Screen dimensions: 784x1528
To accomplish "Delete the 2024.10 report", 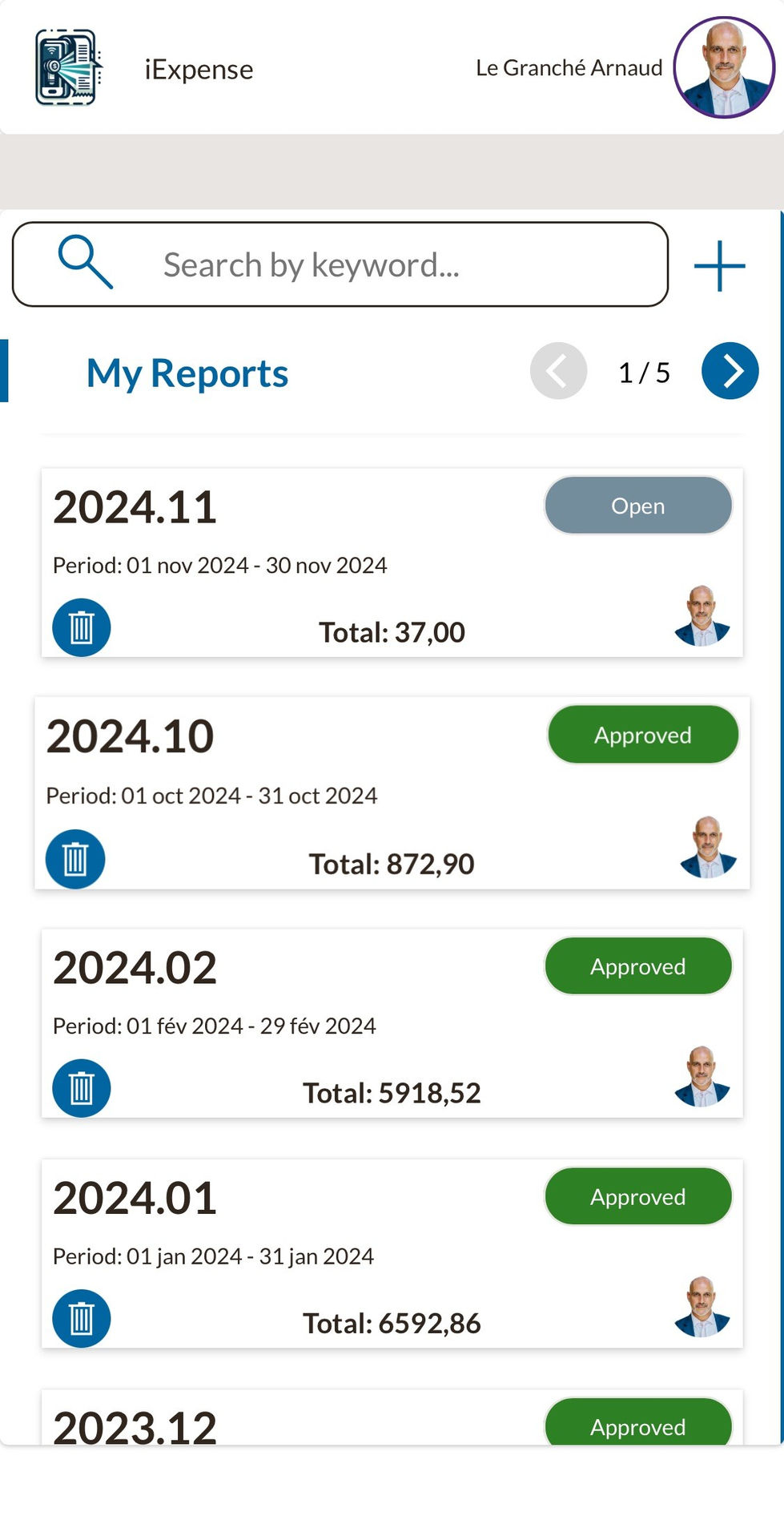I will [75, 859].
